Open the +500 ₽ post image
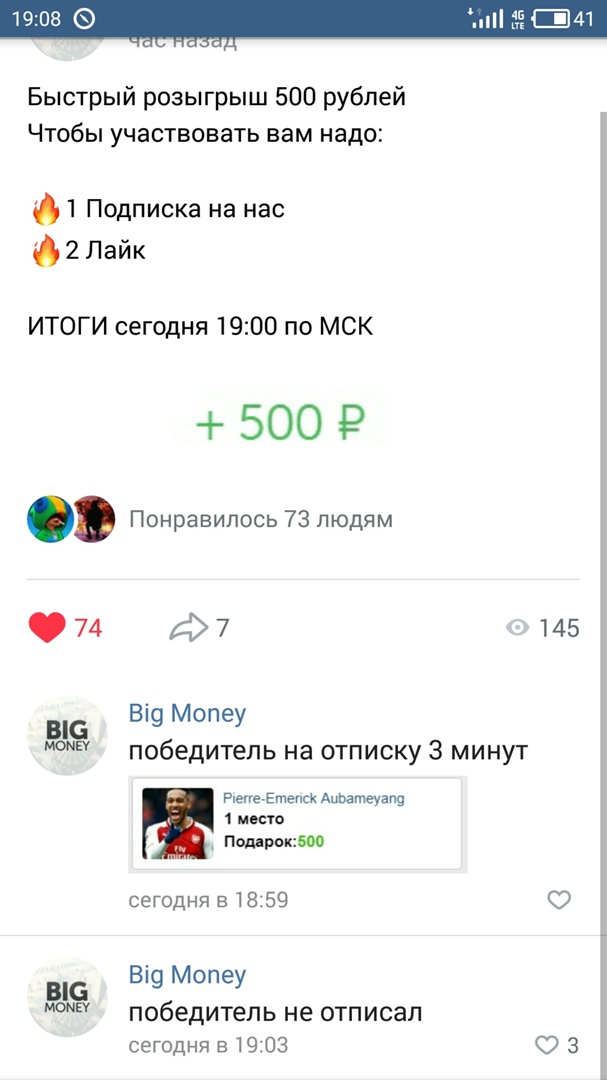 (x=279, y=424)
